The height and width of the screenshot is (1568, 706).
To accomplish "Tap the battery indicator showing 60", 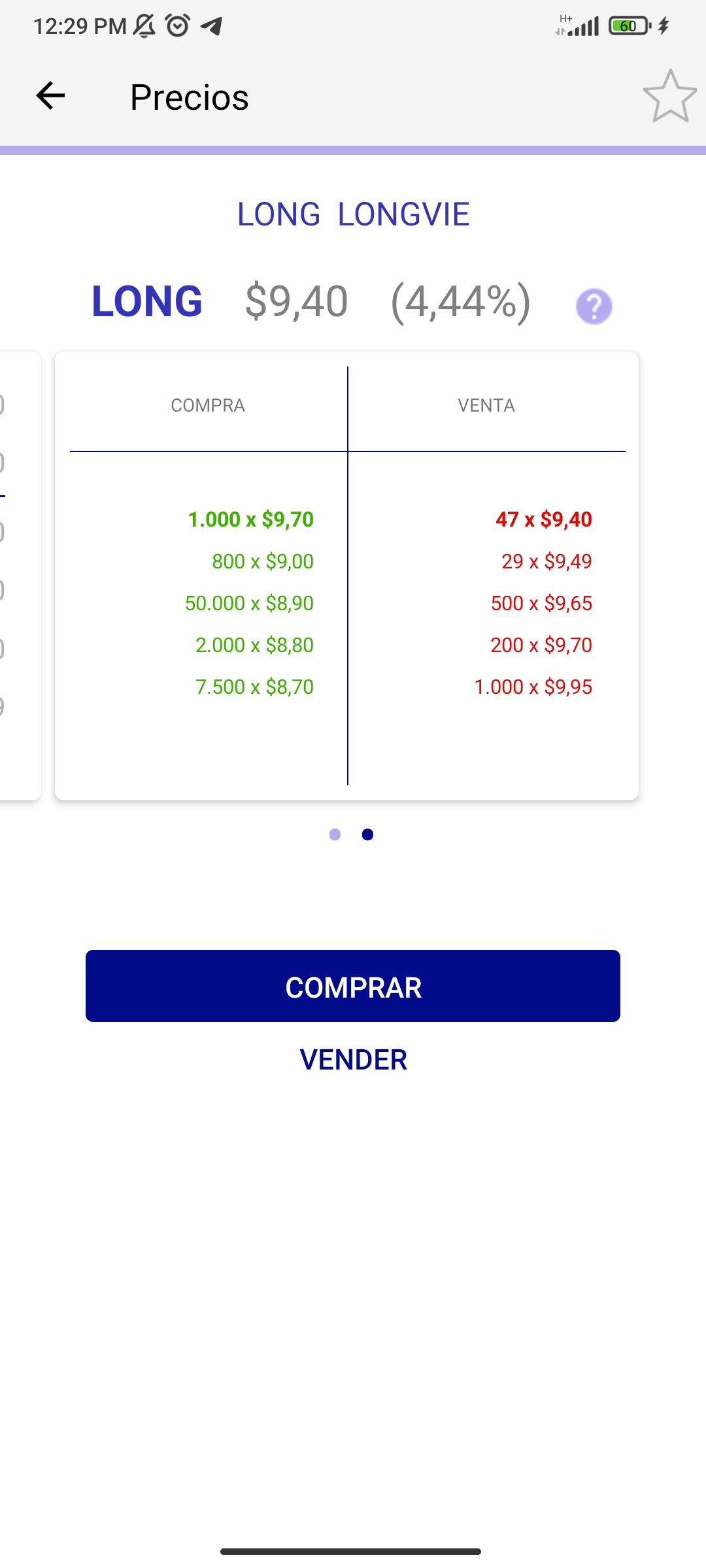I will click(626, 25).
